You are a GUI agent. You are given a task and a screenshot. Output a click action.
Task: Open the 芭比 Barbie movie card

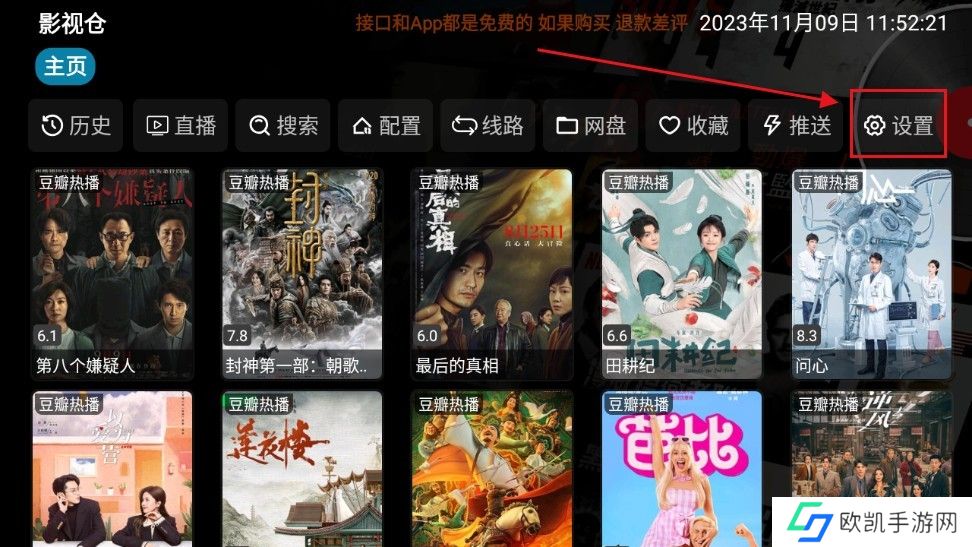point(682,468)
